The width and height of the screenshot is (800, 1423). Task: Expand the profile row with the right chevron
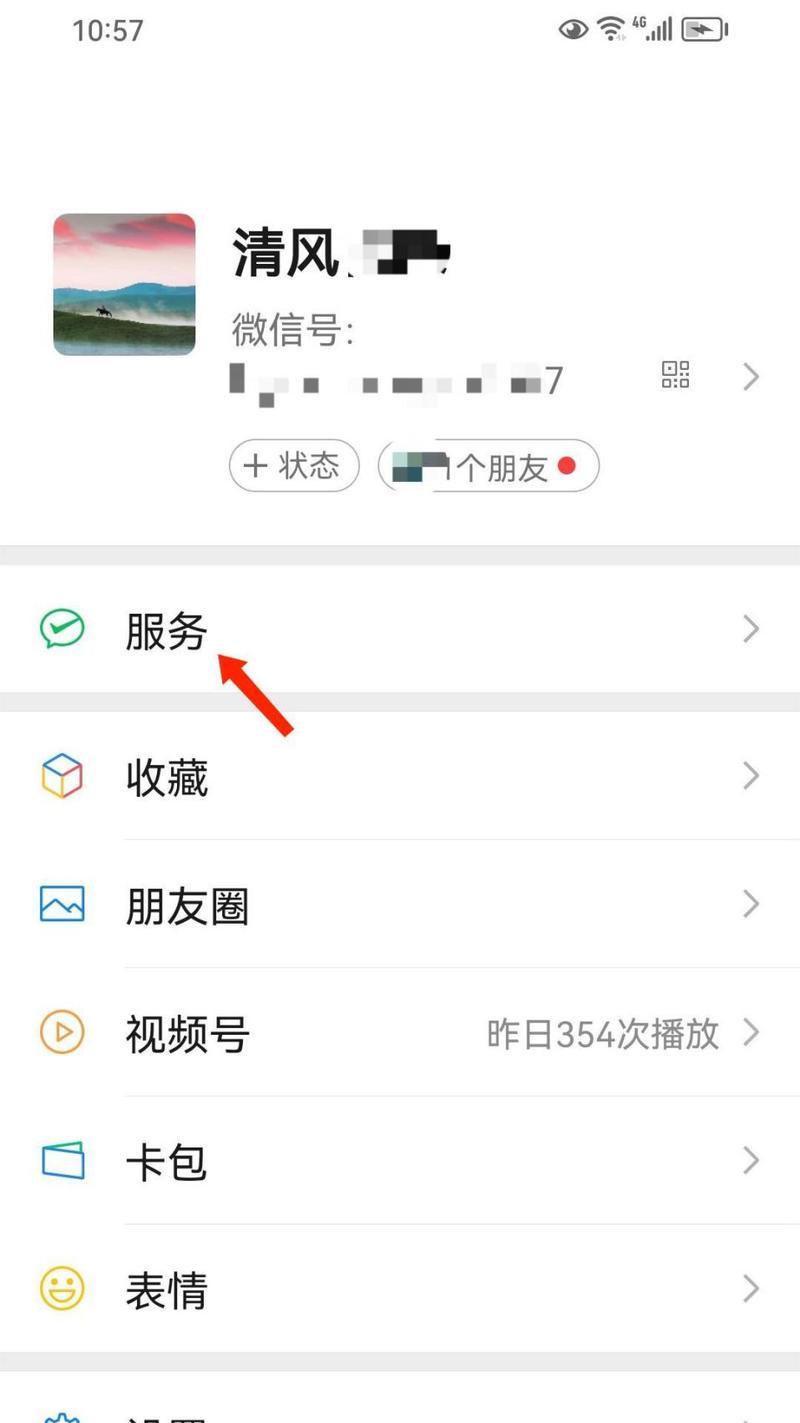[x=752, y=375]
